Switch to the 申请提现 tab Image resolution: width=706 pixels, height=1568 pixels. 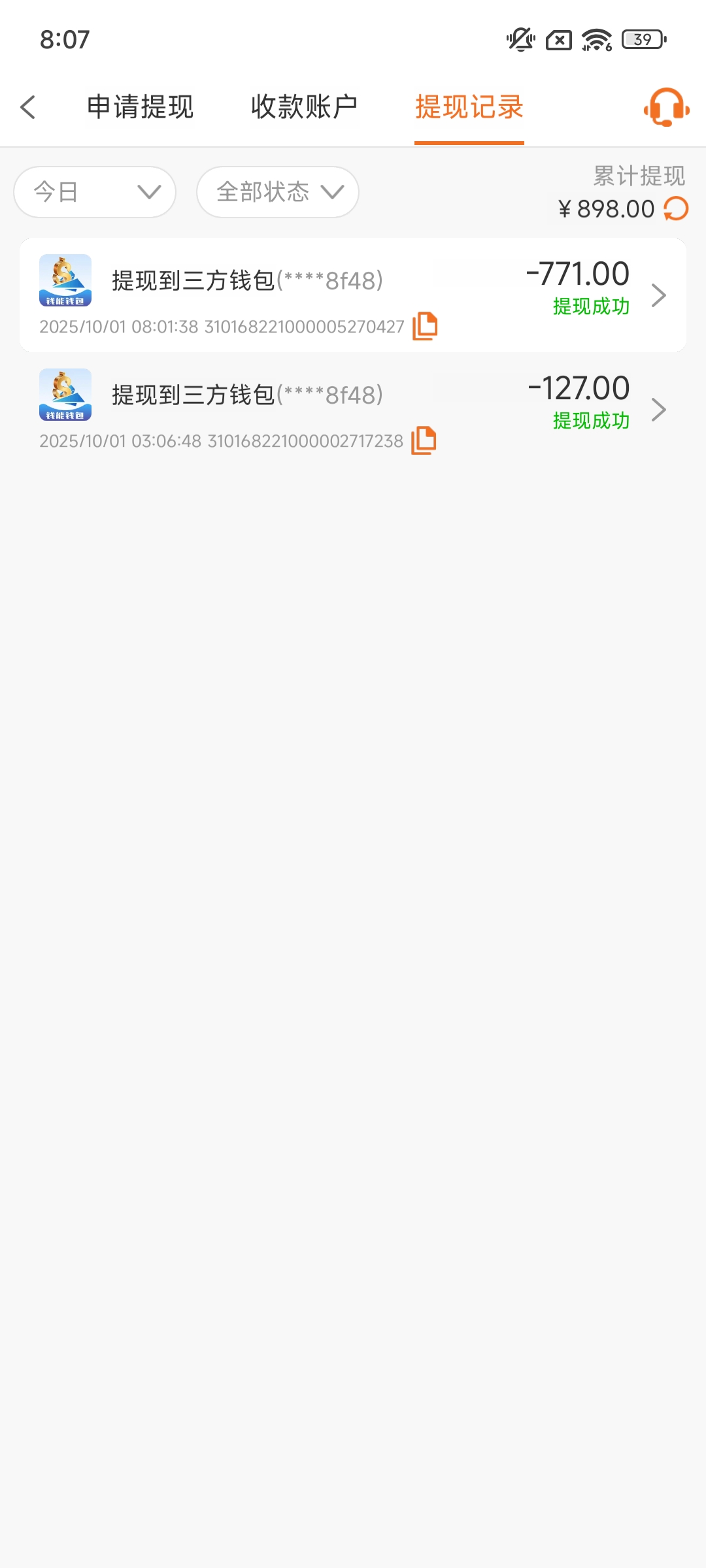[140, 107]
